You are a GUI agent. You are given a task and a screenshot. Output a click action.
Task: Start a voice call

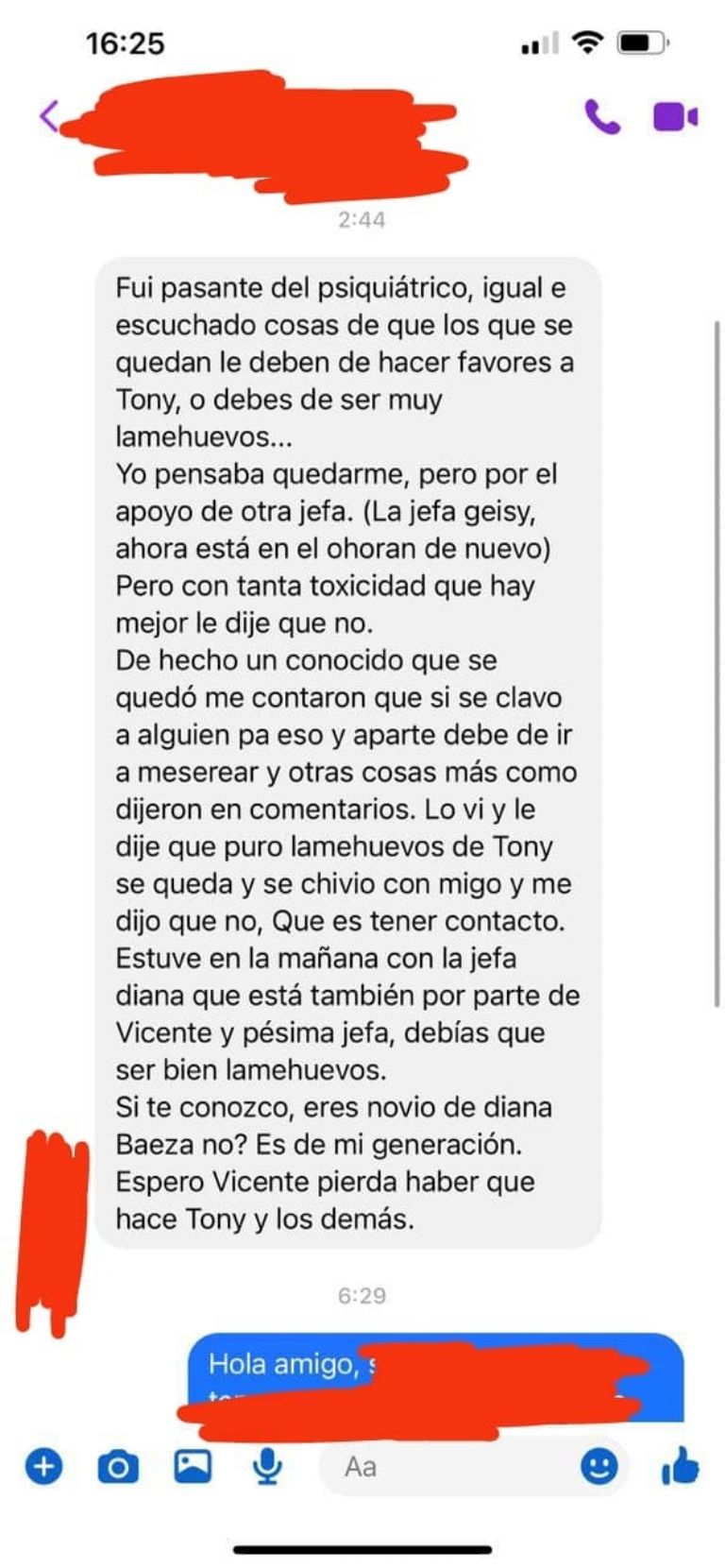(602, 117)
